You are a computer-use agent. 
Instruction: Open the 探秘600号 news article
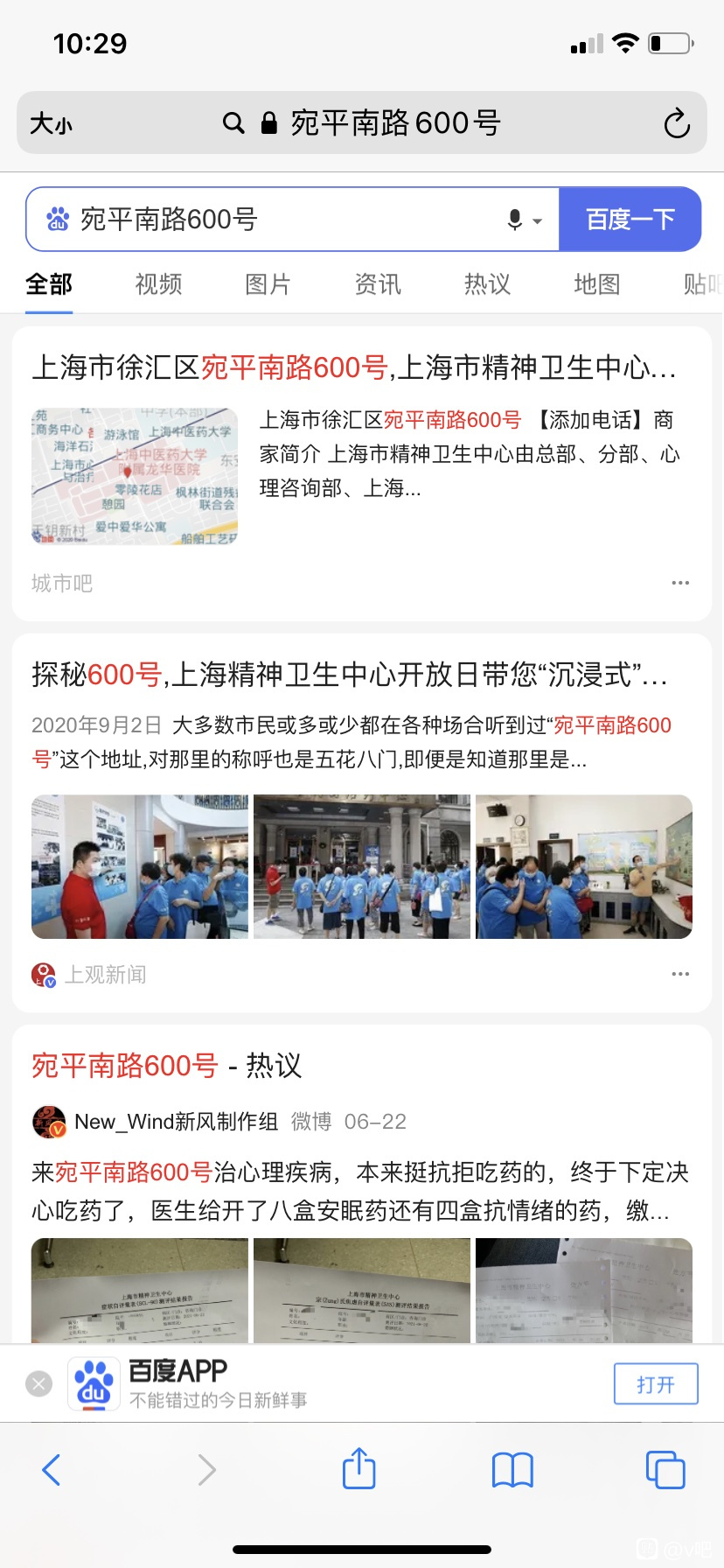(x=350, y=675)
